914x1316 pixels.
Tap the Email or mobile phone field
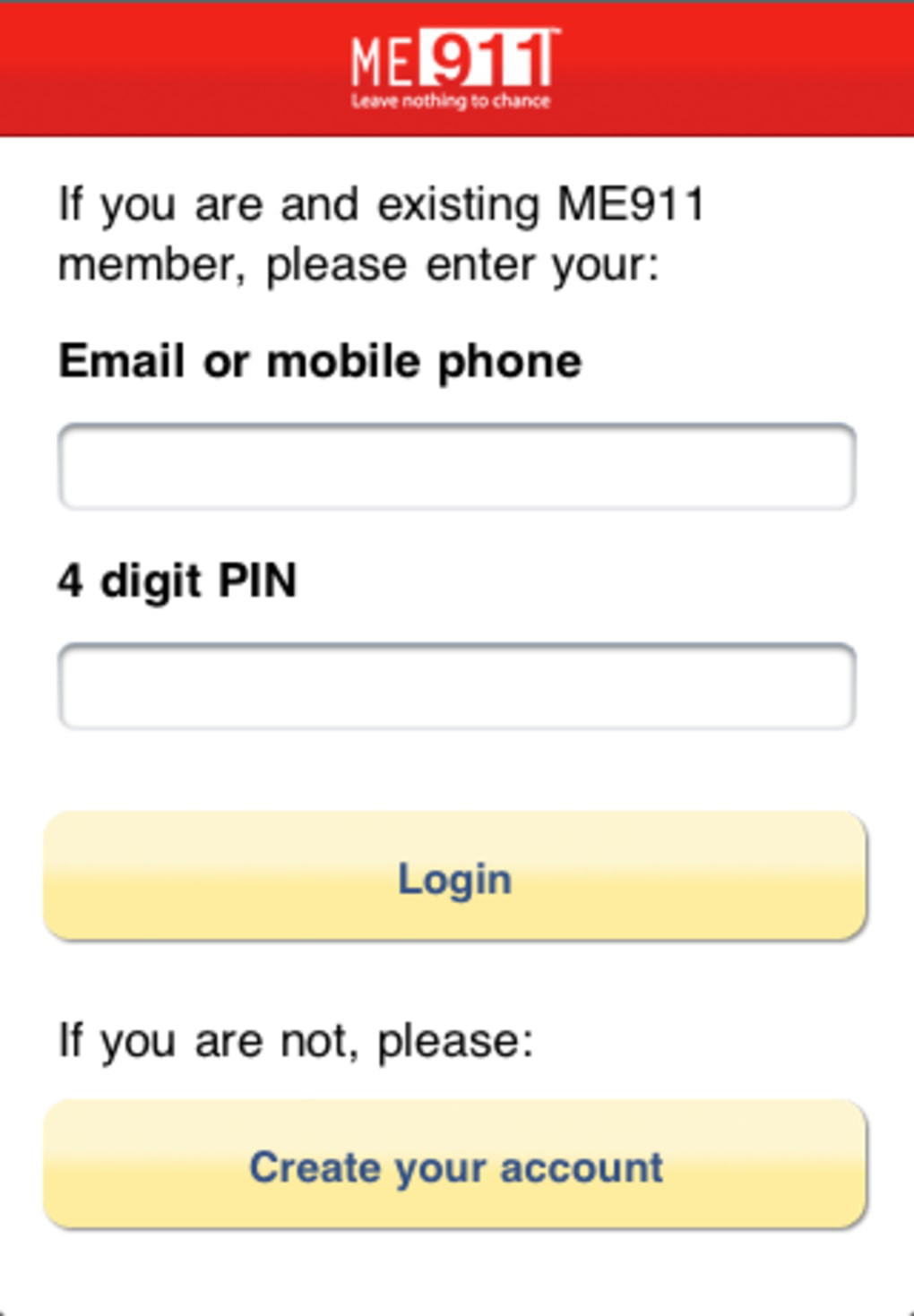[456, 467]
